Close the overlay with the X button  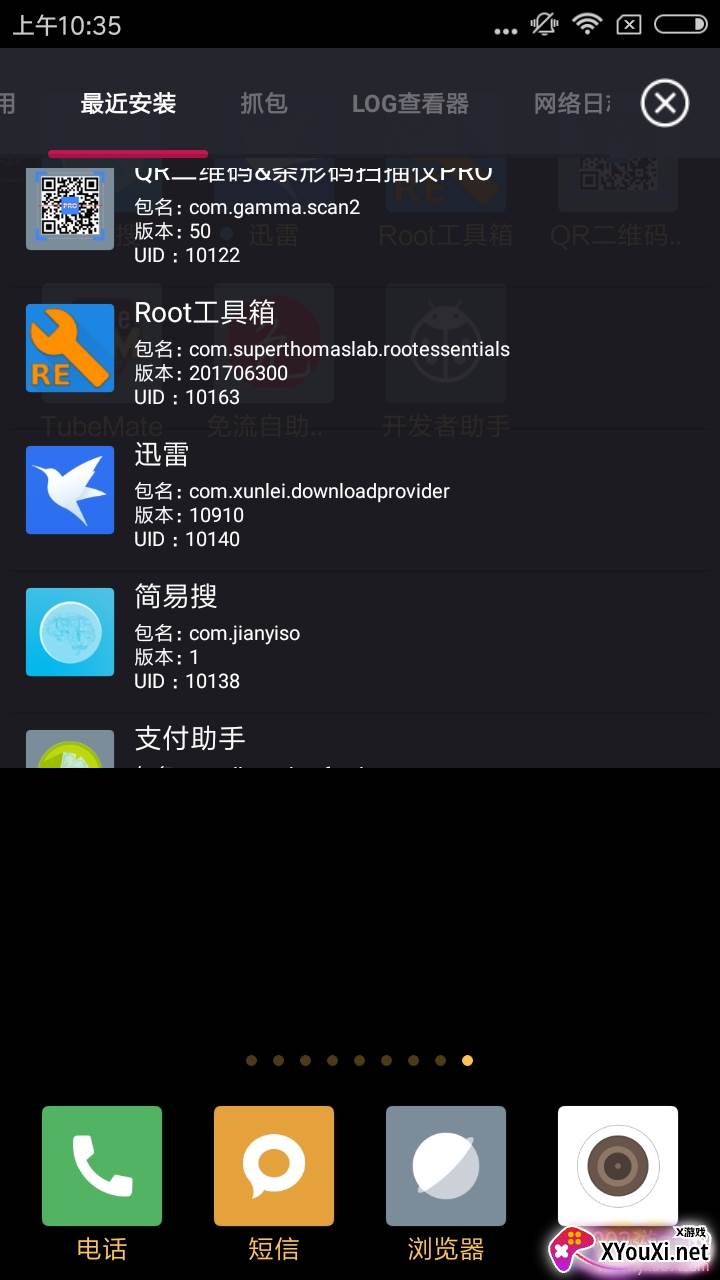pyautogui.click(x=665, y=103)
